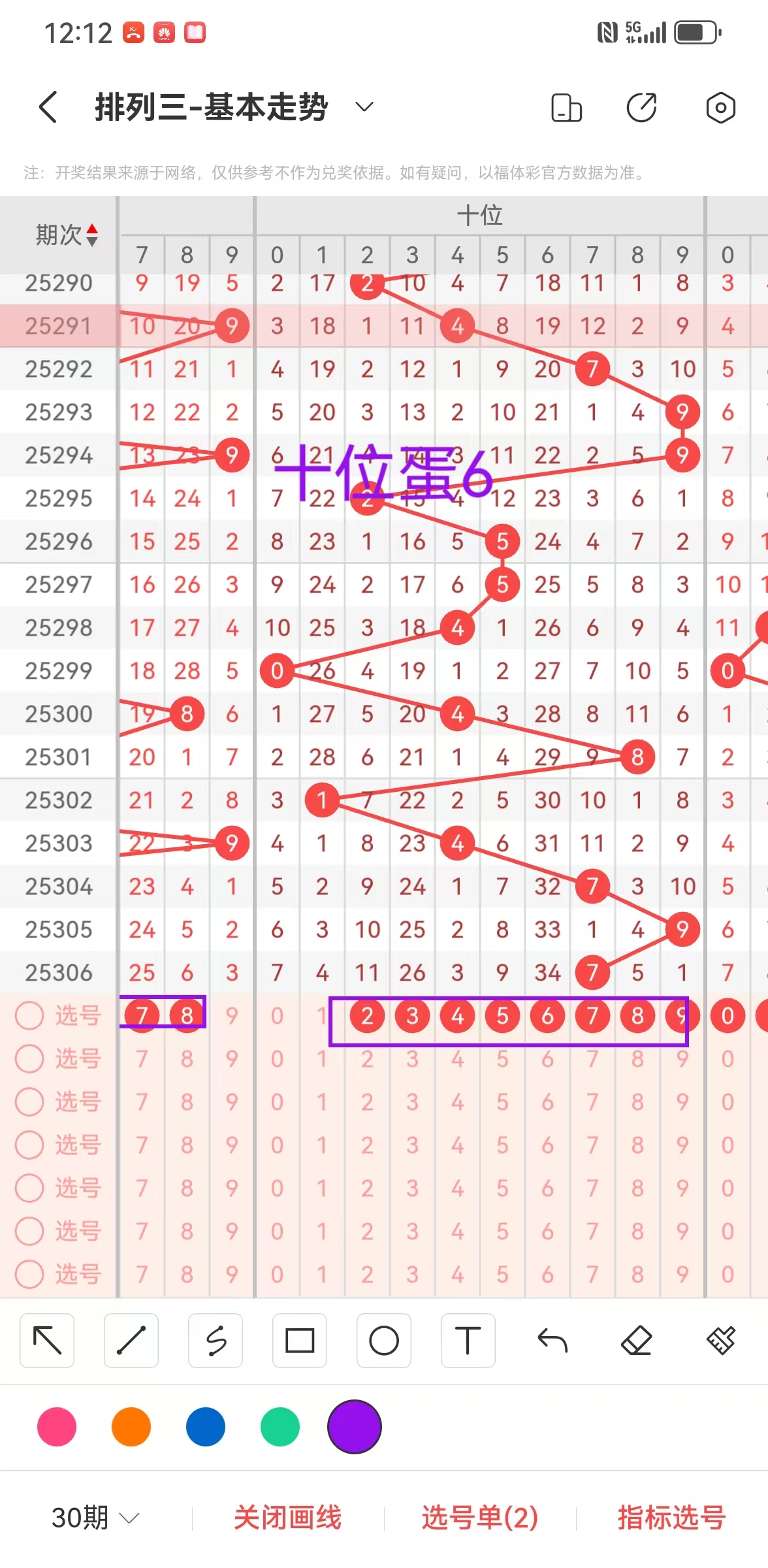Select the rectangle shape tool
The image size is (768, 1568).
click(300, 1341)
